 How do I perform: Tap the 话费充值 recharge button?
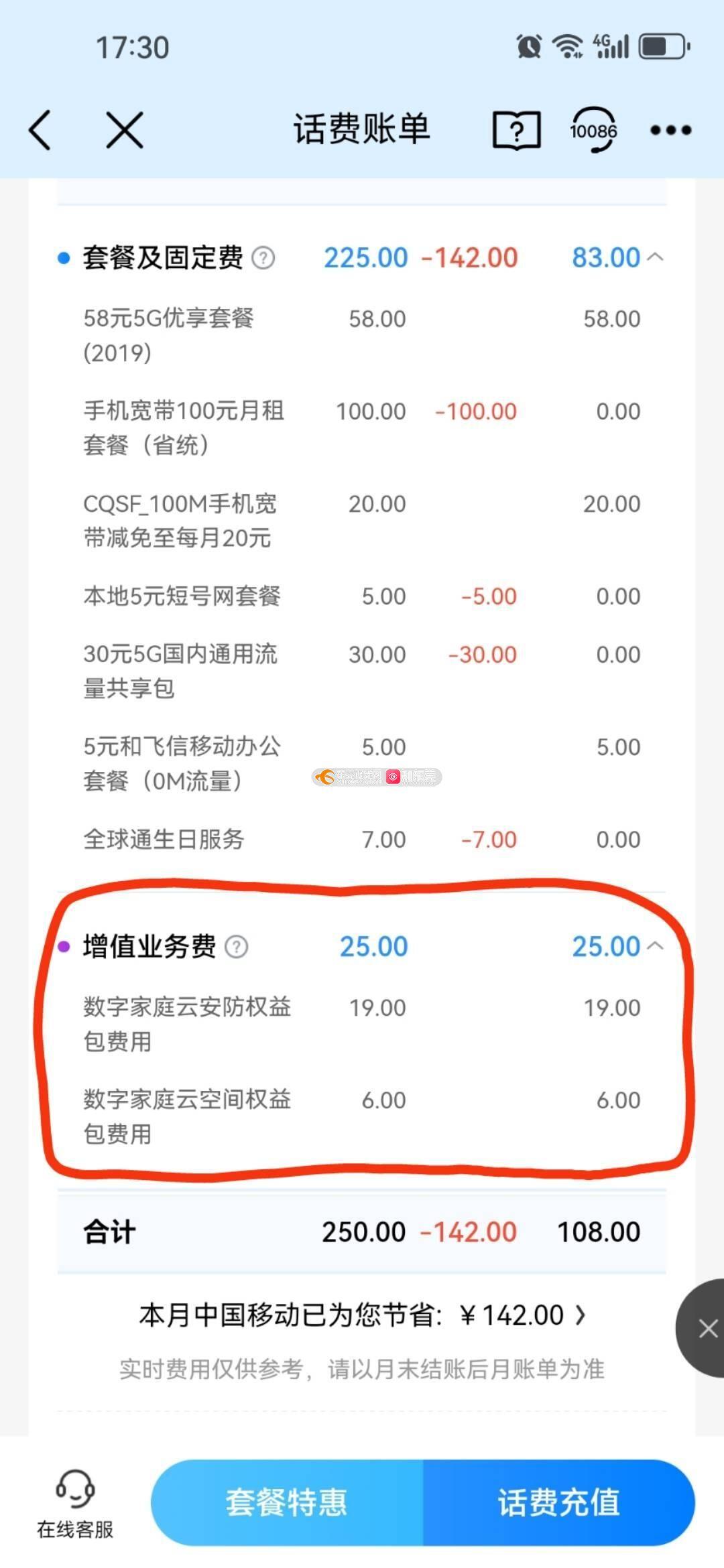[x=559, y=1502]
